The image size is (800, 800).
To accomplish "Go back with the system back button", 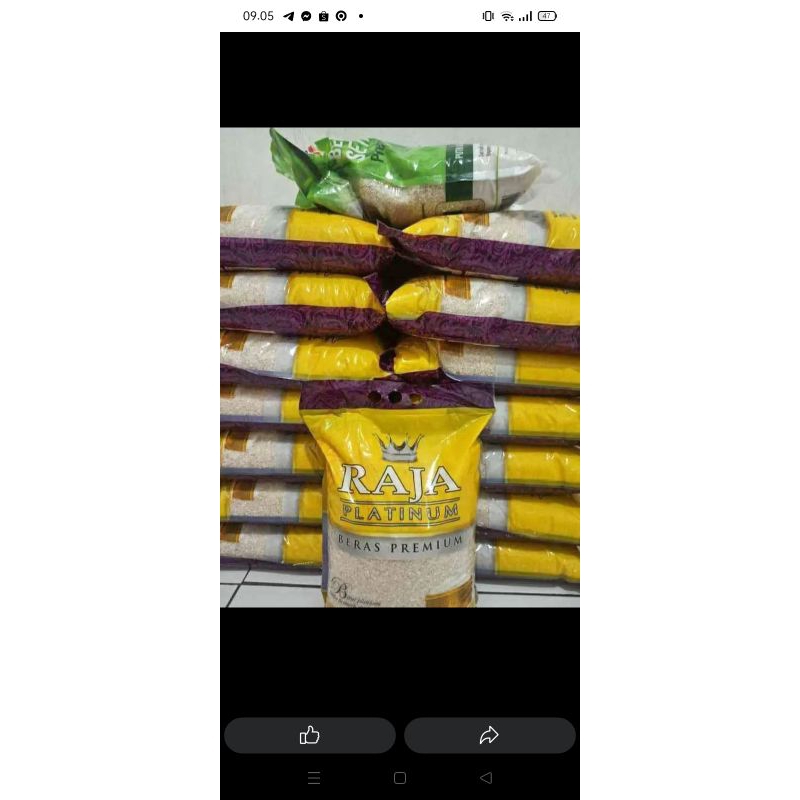I will click(x=486, y=778).
